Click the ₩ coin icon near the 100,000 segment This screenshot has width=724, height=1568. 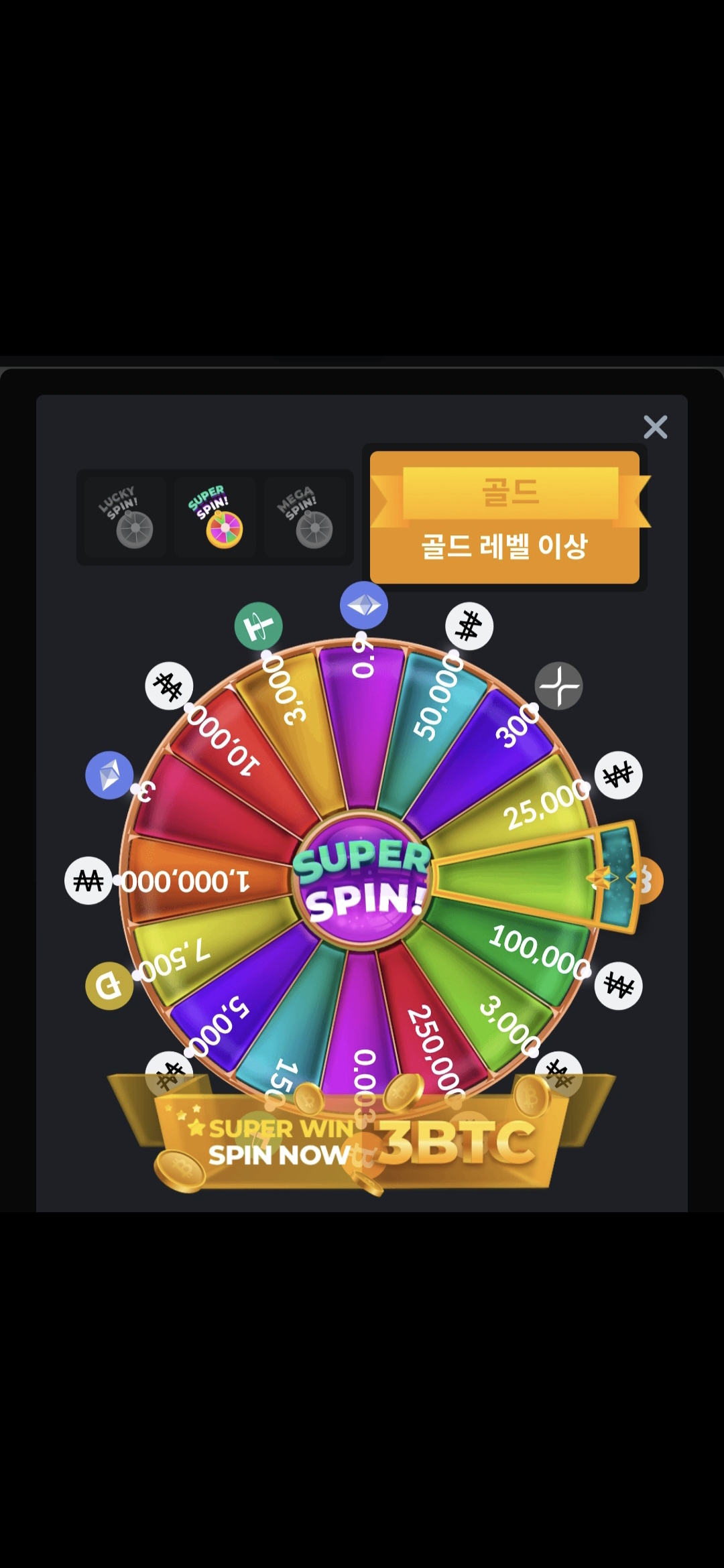(620, 983)
